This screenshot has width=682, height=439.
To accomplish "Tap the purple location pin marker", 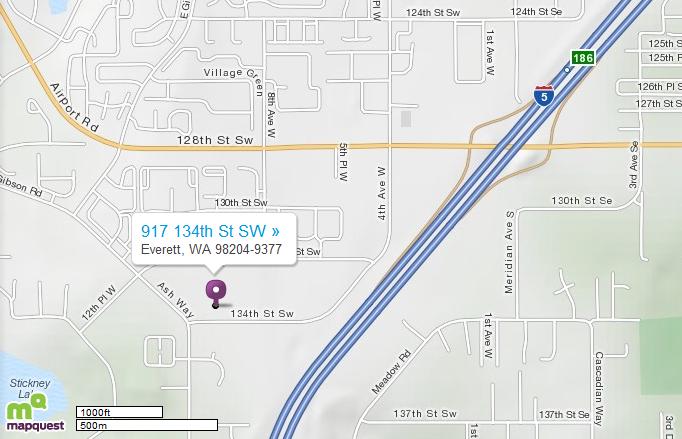I will pyautogui.click(x=215, y=291).
